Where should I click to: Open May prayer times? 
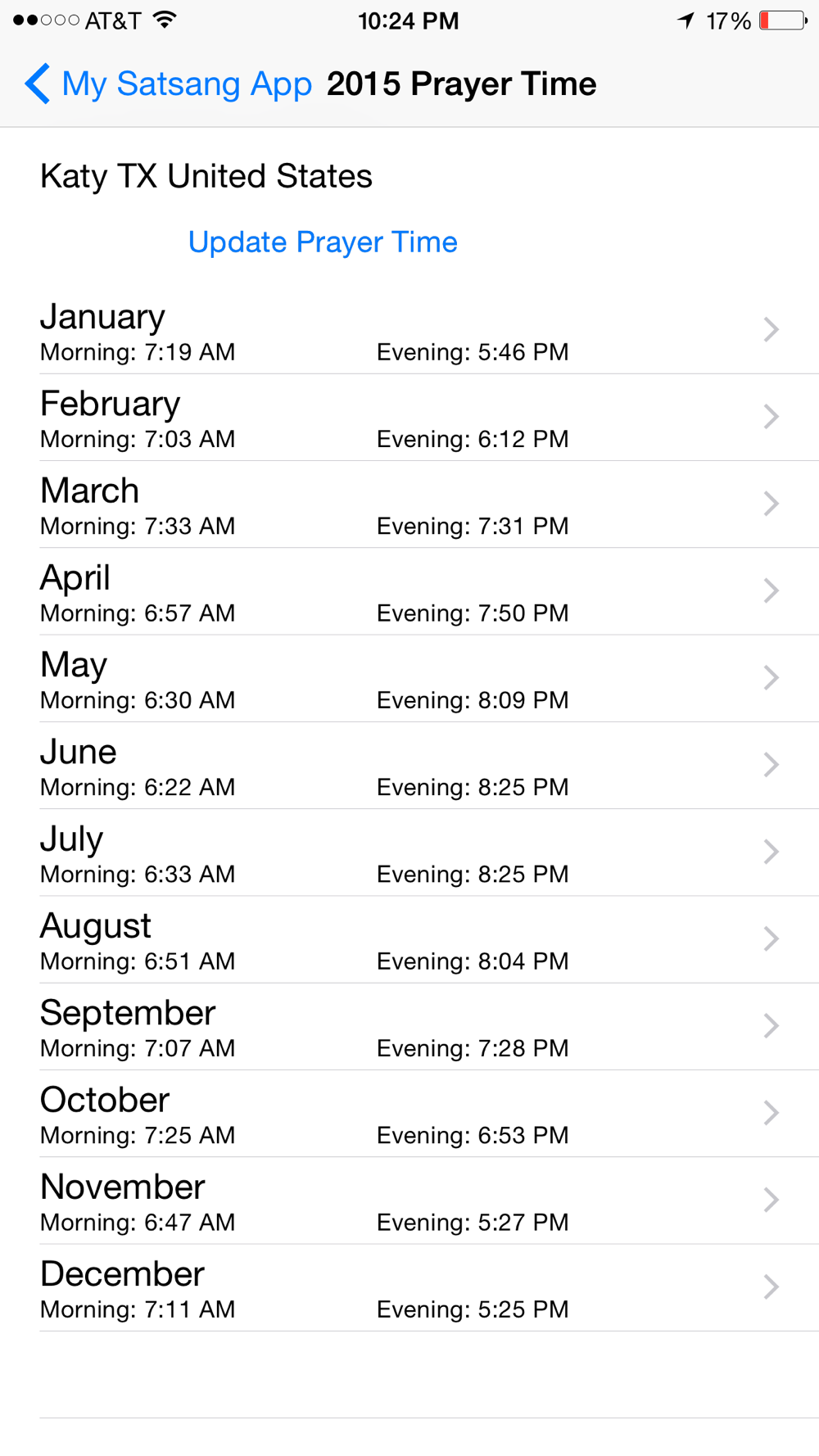coord(409,679)
